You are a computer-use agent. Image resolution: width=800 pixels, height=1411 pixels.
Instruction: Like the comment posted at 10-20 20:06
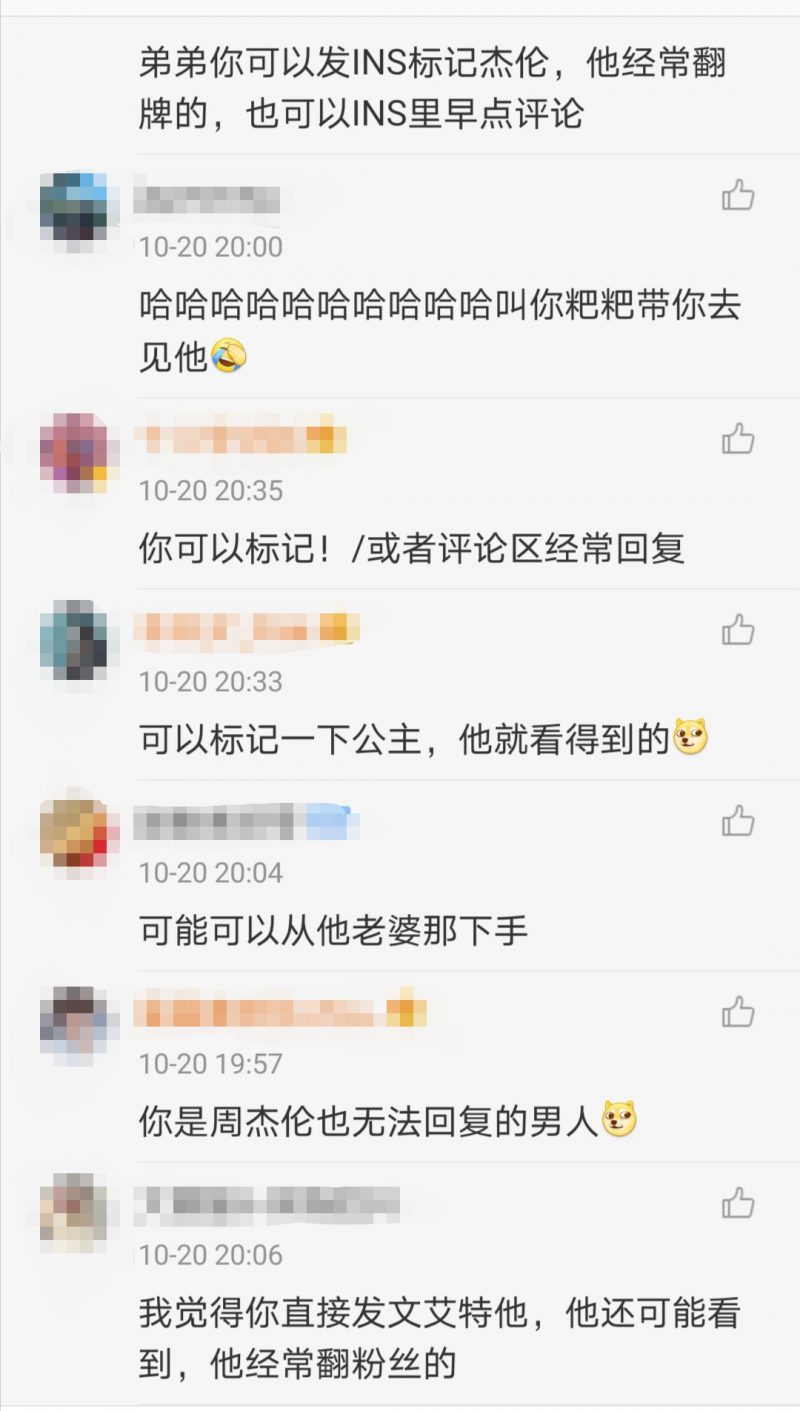pyautogui.click(x=738, y=1203)
